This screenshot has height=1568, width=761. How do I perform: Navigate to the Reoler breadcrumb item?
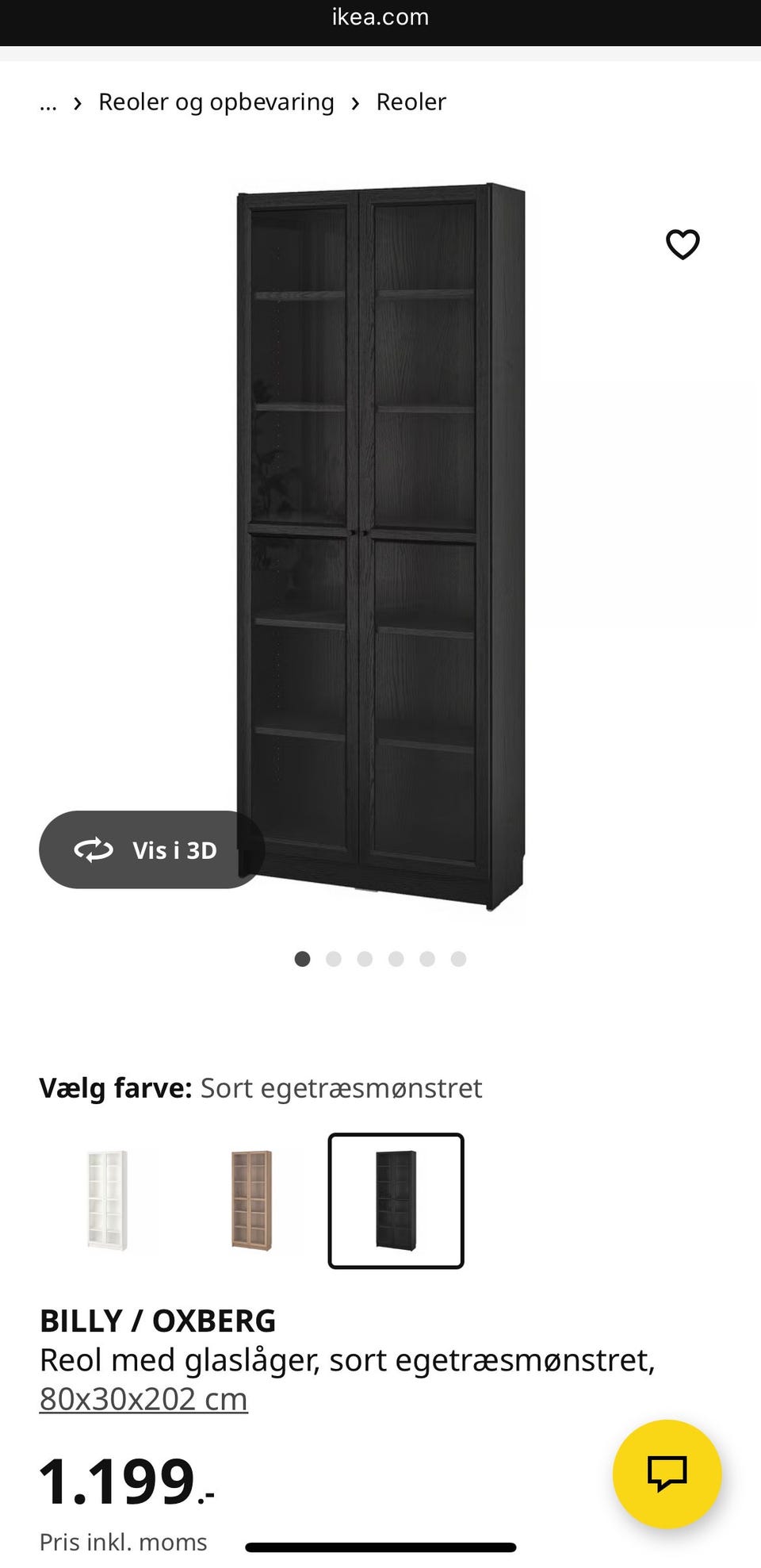(411, 102)
